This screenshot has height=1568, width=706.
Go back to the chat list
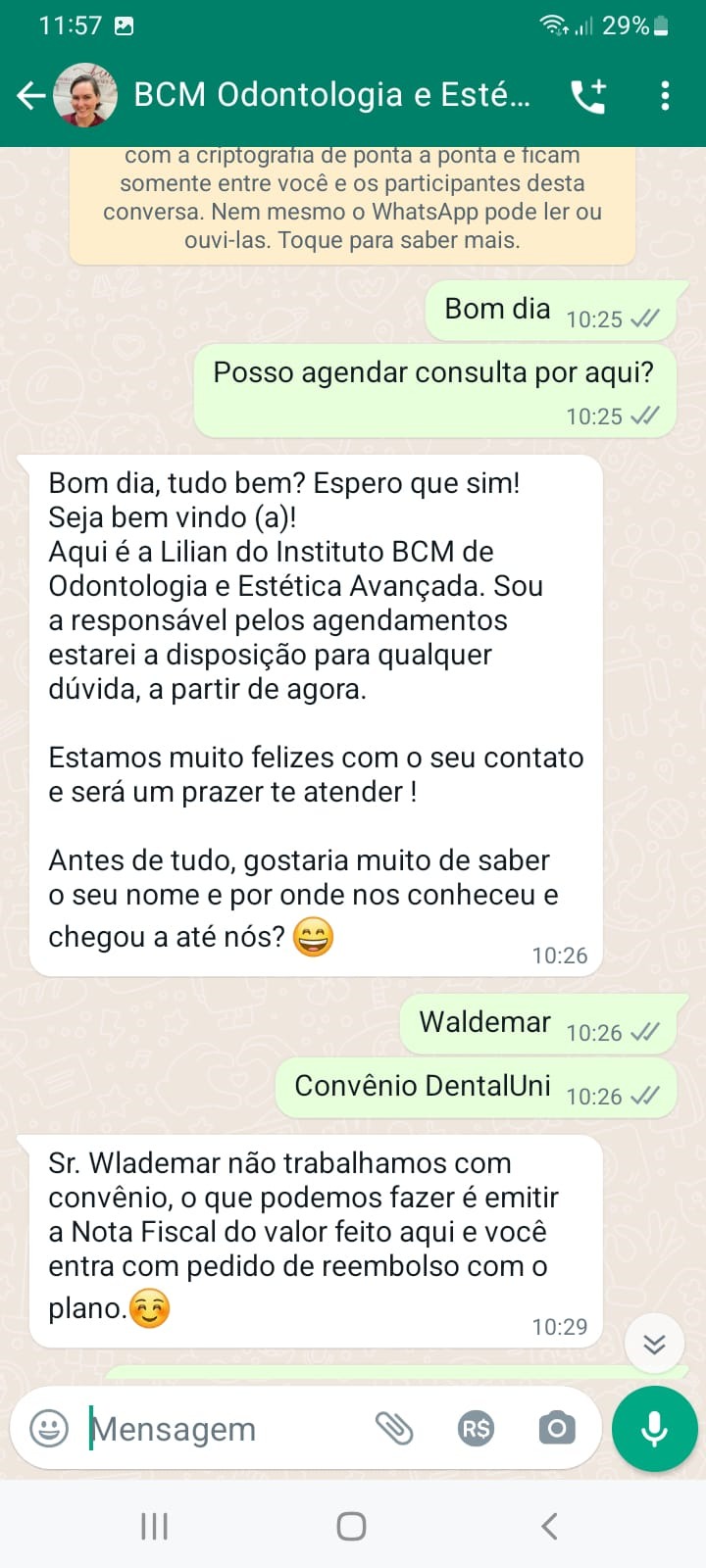point(30,95)
